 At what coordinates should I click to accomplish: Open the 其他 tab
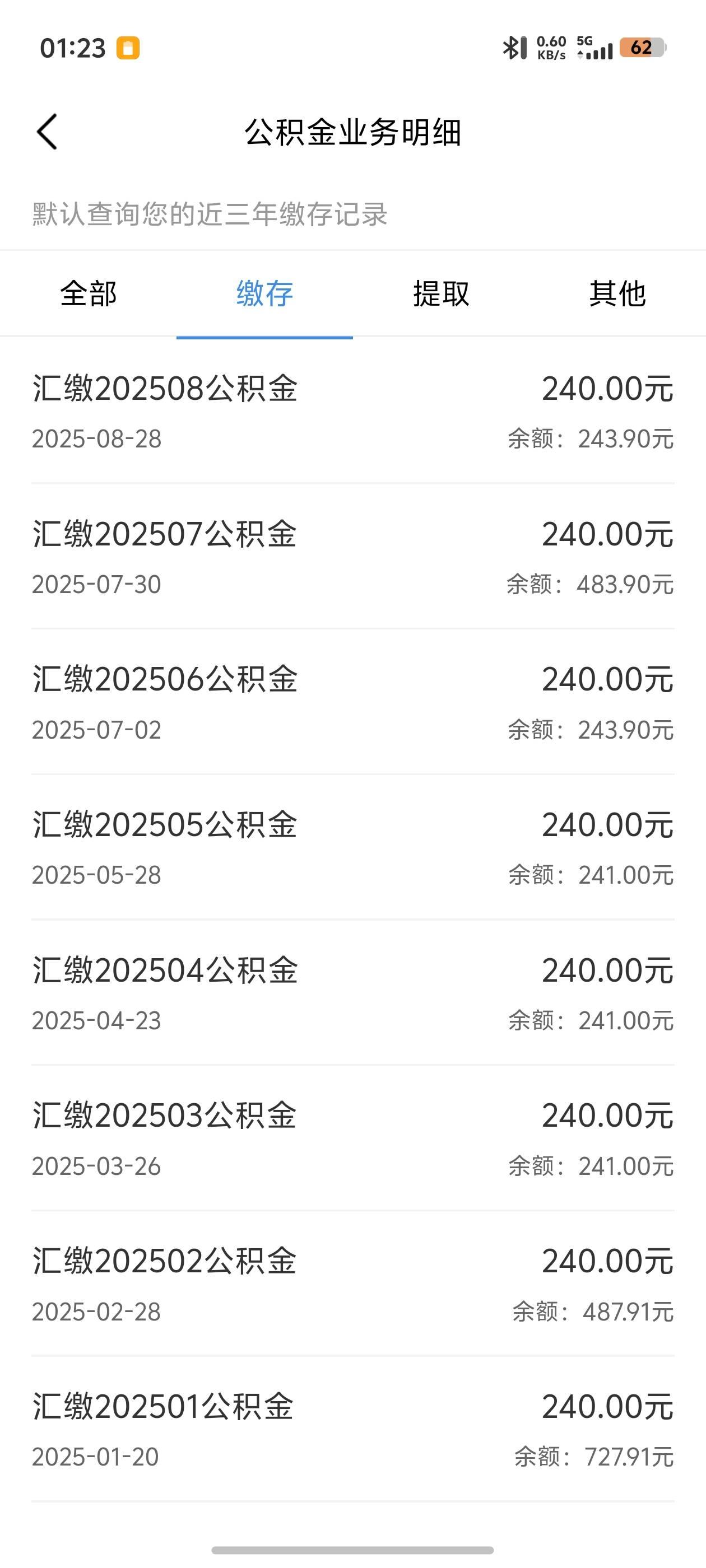click(x=617, y=293)
